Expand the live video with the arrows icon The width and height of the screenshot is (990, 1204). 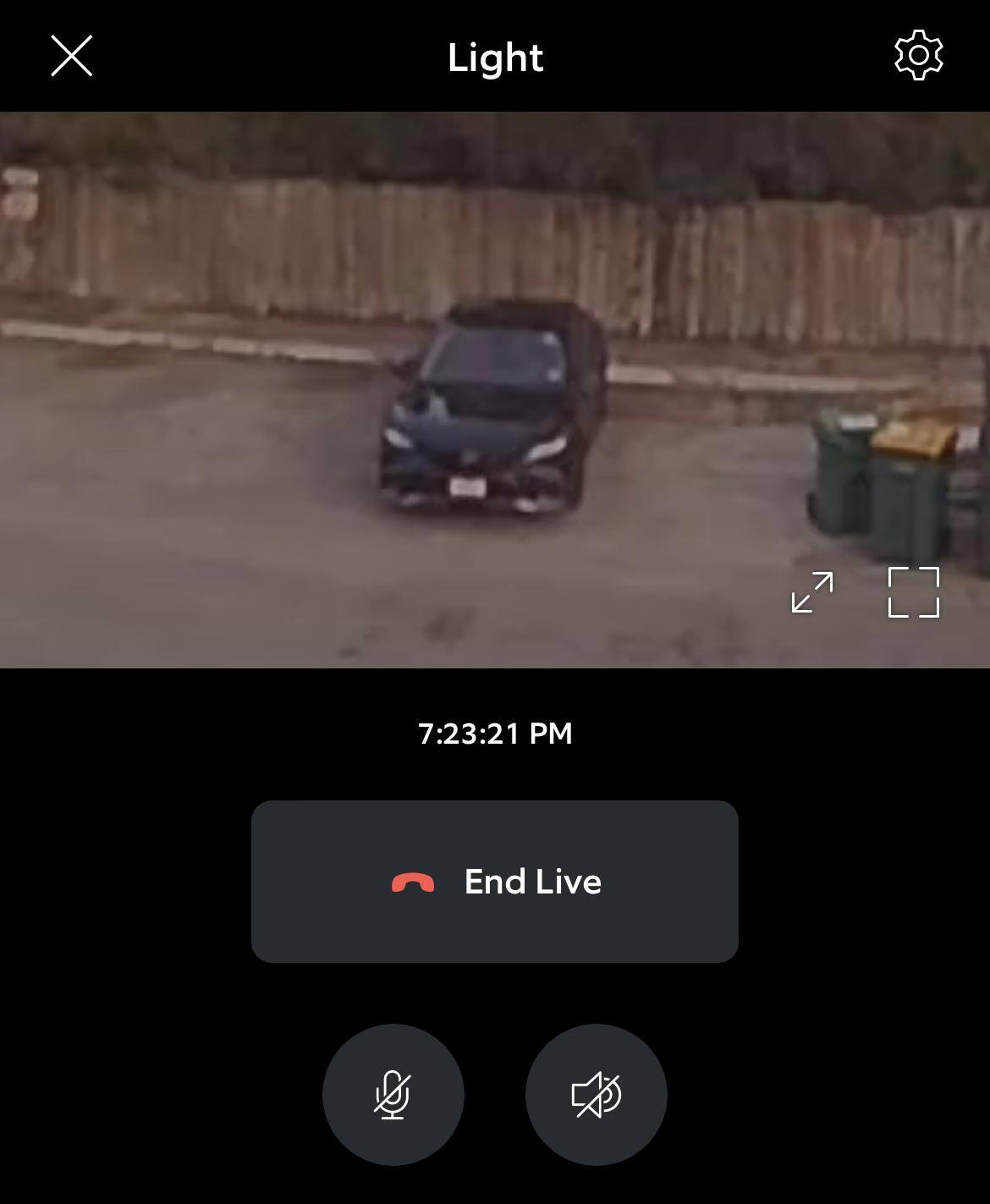click(x=812, y=592)
